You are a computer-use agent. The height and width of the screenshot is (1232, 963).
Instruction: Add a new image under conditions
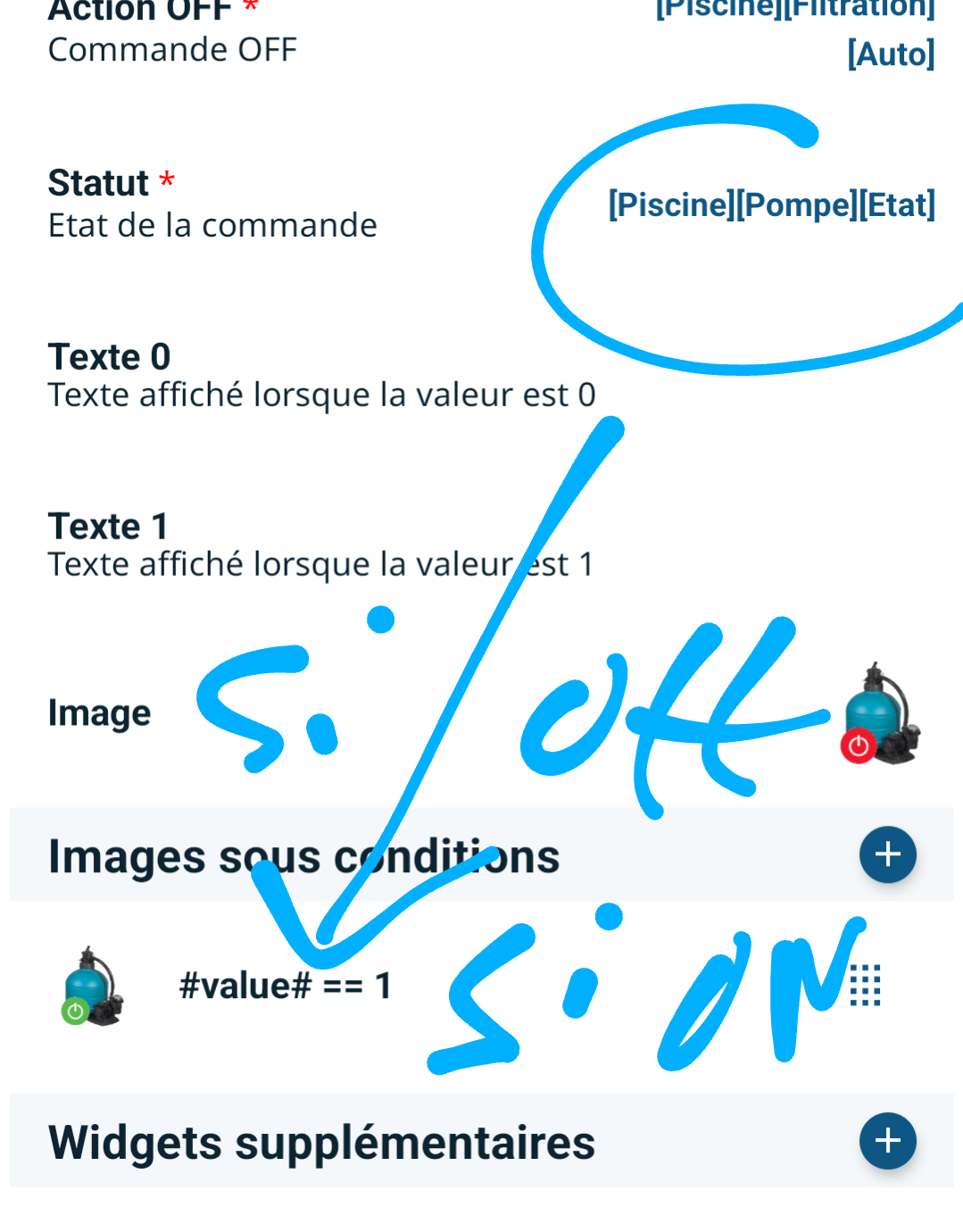(x=887, y=854)
